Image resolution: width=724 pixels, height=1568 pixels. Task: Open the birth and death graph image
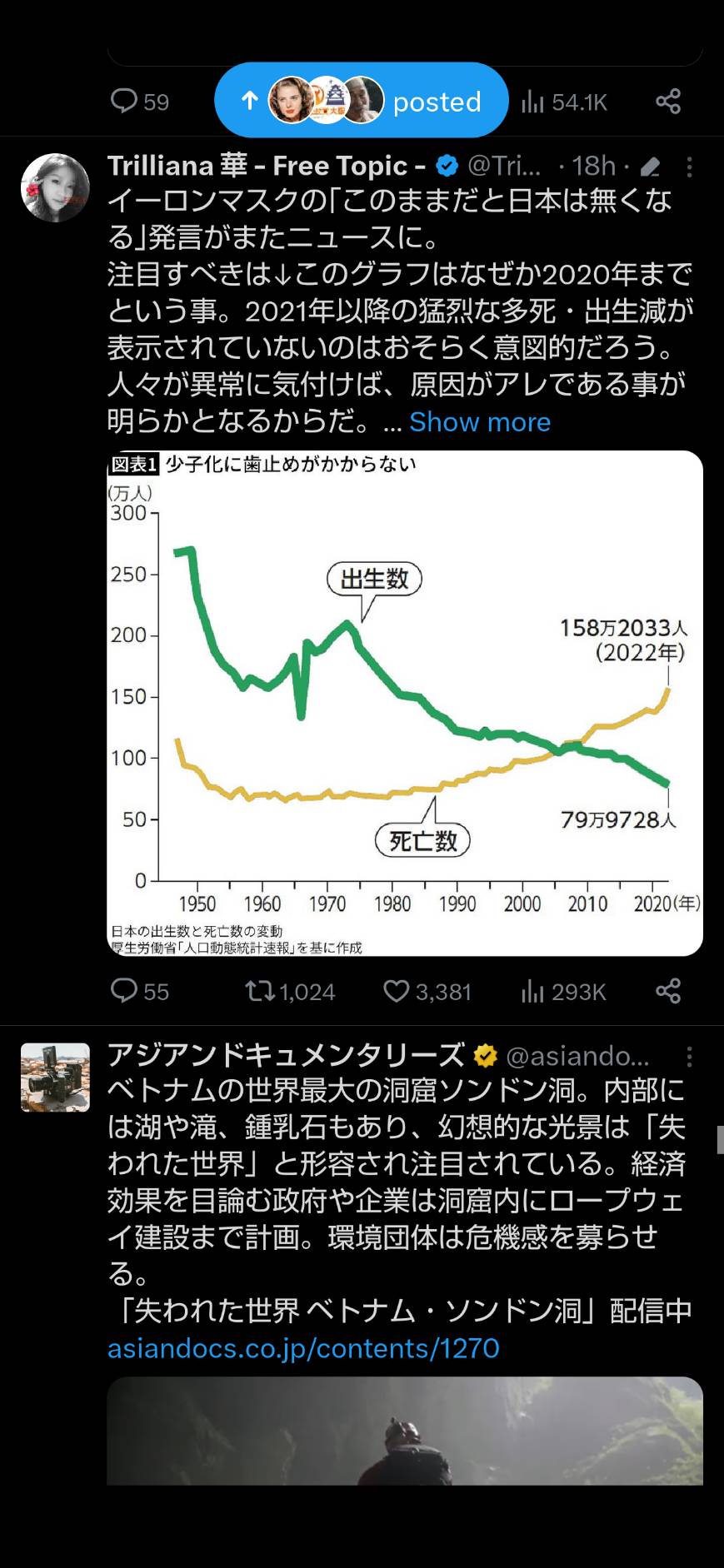point(405,703)
